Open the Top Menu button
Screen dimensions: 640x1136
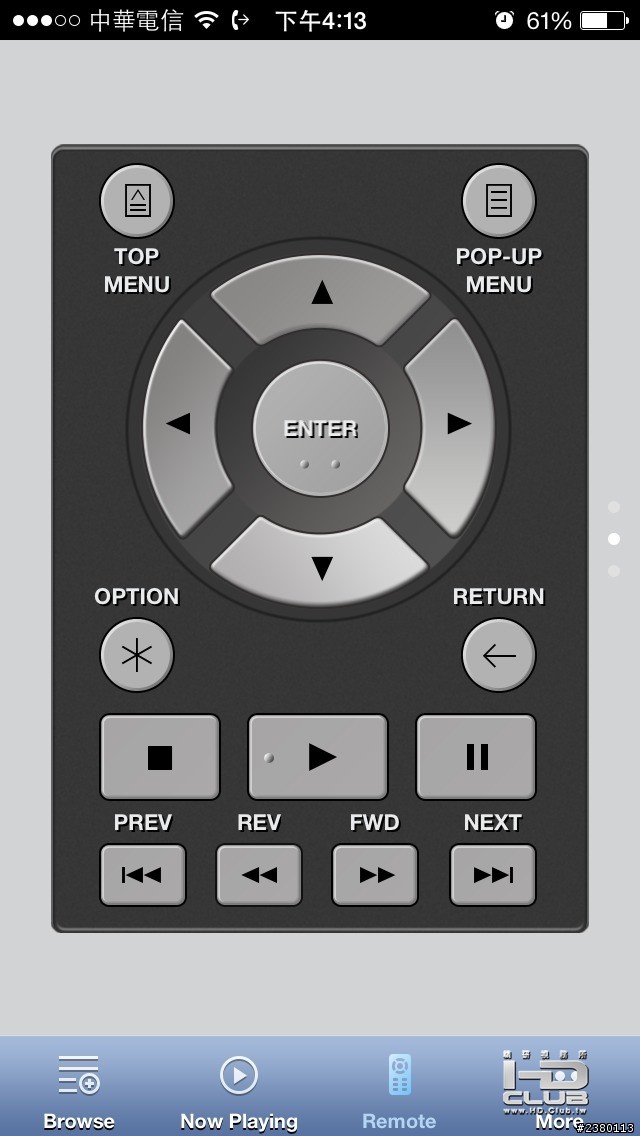(x=137, y=201)
